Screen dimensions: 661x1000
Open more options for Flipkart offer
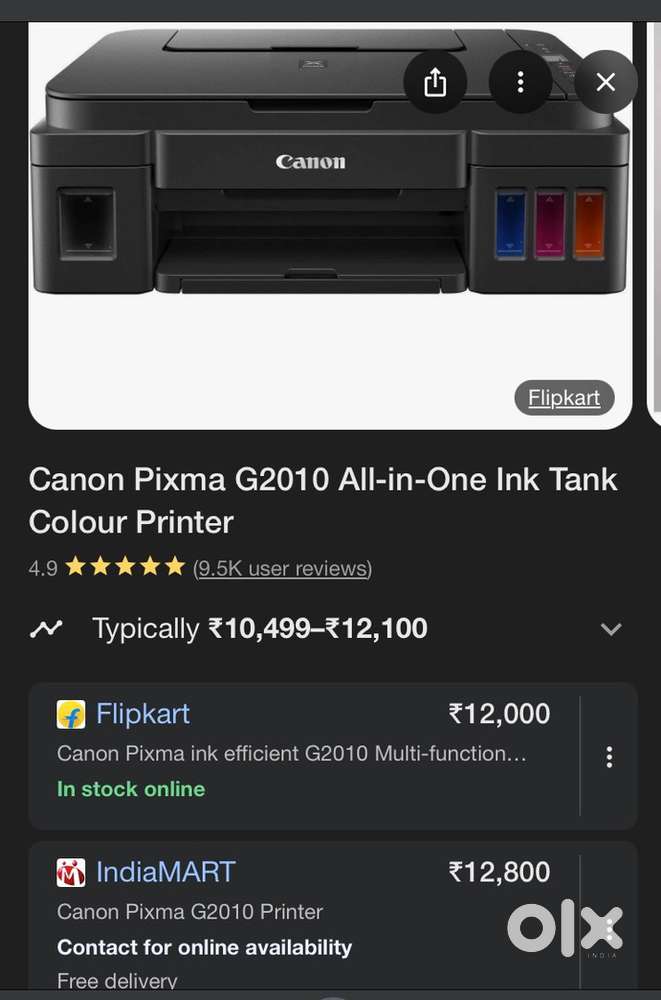pyautogui.click(x=609, y=757)
